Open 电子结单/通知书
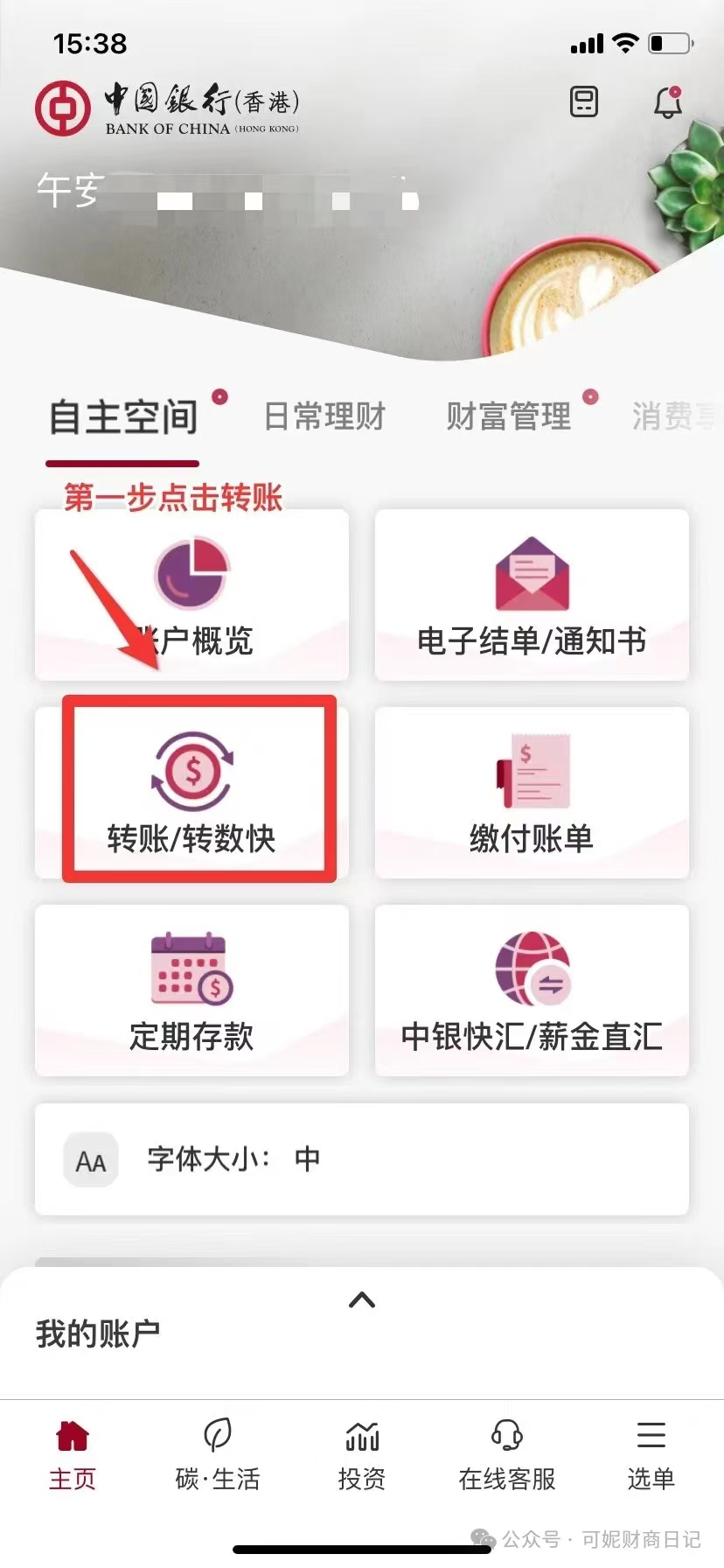The height and width of the screenshot is (1568, 724). pyautogui.click(x=532, y=595)
